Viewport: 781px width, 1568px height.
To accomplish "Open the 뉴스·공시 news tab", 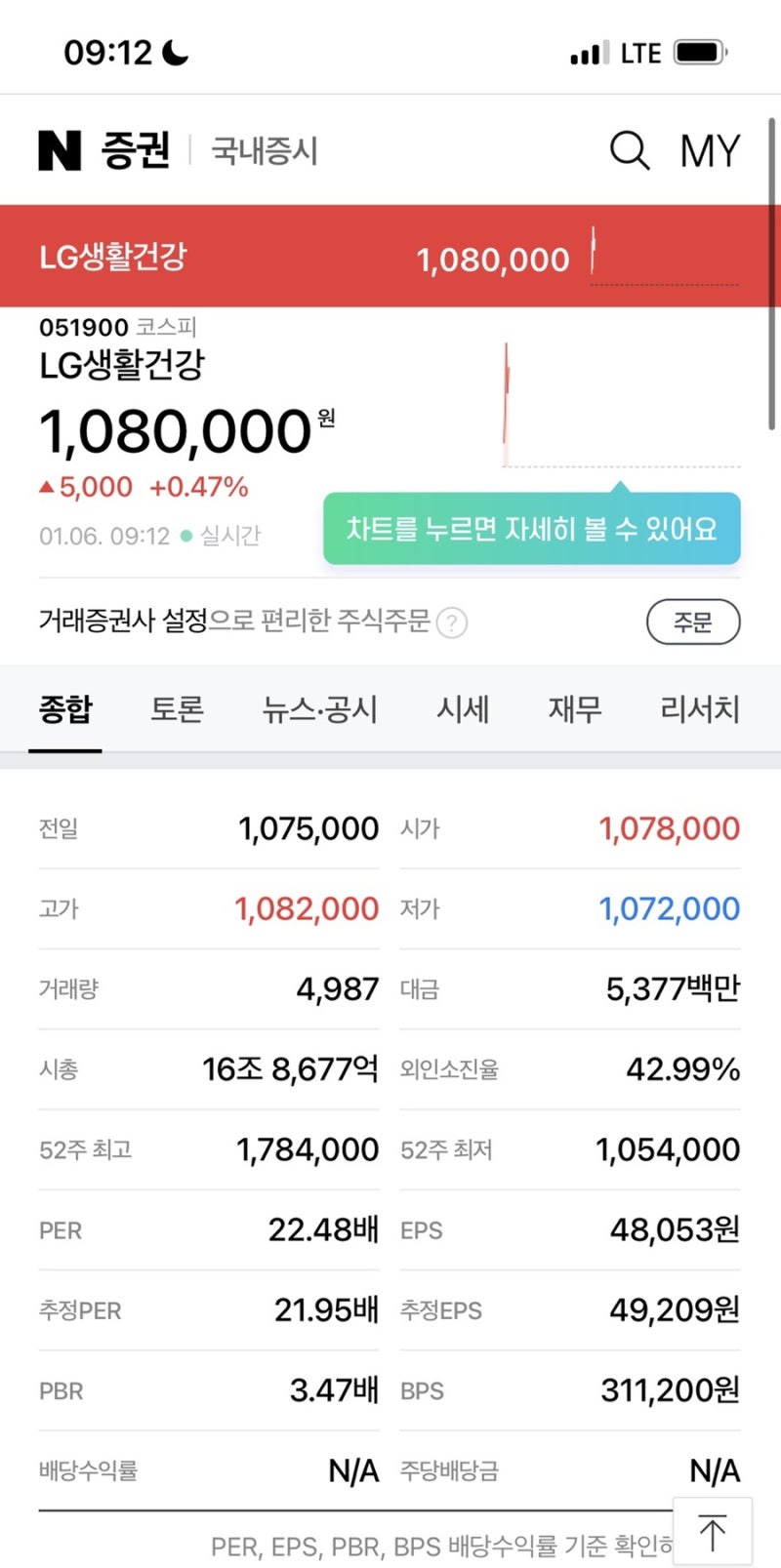I will (318, 710).
